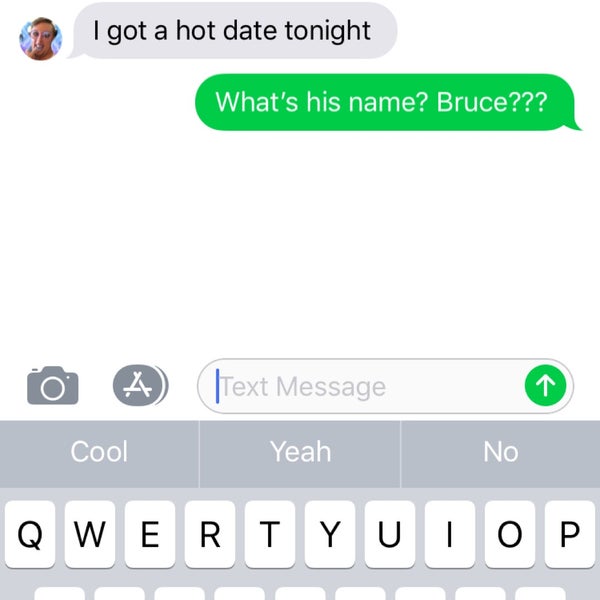Choose the 'Yeah' predictive suggestion
600x600 pixels.
pos(300,452)
